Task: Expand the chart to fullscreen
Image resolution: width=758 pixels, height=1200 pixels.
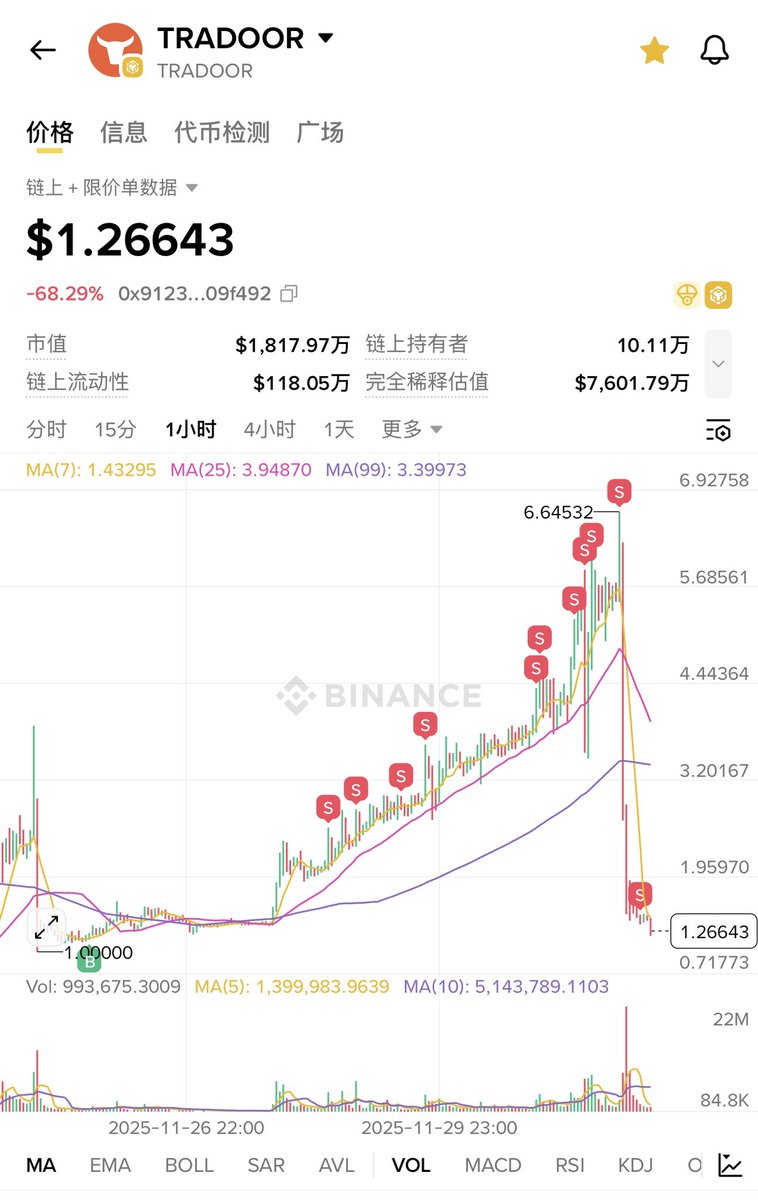Action: point(46,927)
